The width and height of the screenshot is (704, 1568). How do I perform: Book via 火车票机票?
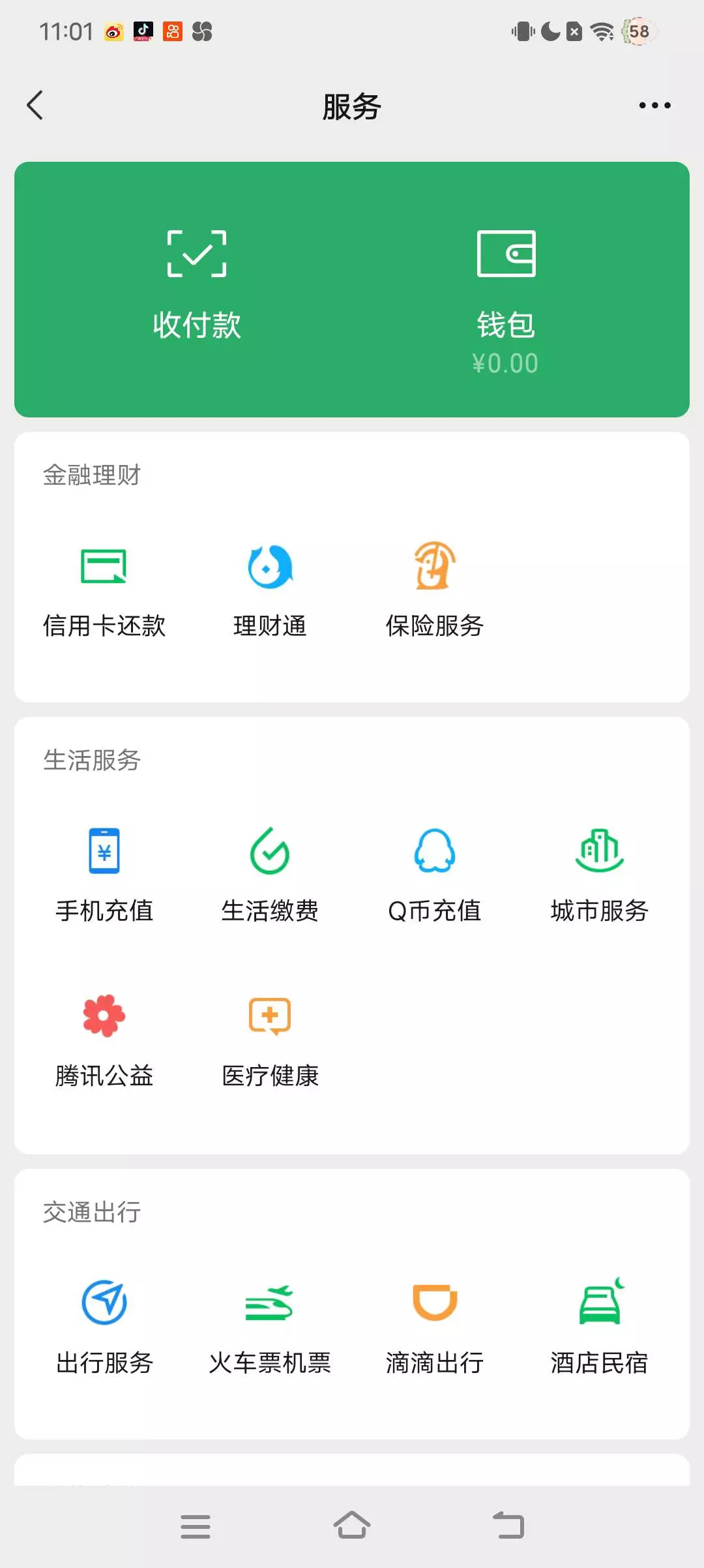pyautogui.click(x=270, y=1325)
